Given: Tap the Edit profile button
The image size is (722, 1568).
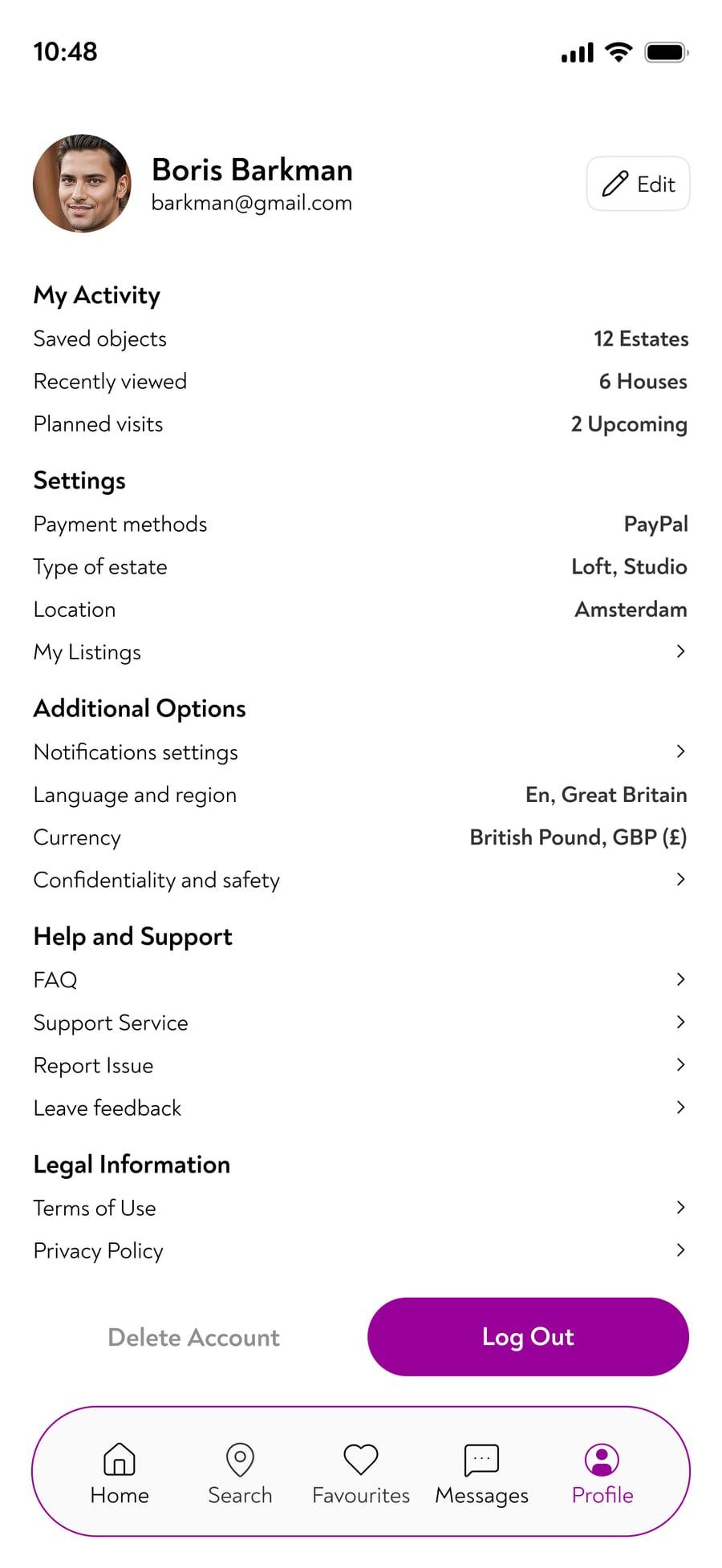Looking at the screenshot, I should [x=638, y=184].
